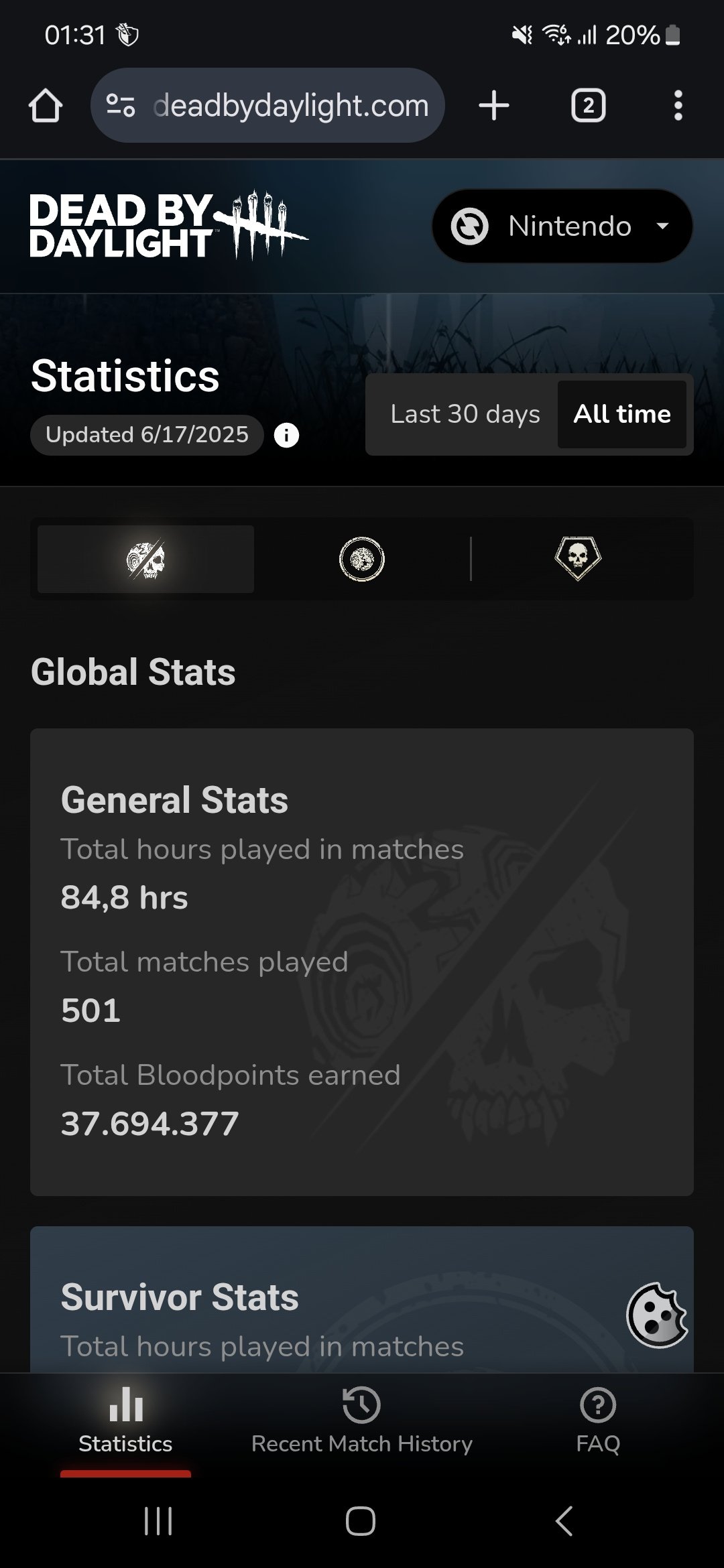Screen dimensions: 724x1568
Task: Click the info icon next to Updated date
Action: (287, 435)
